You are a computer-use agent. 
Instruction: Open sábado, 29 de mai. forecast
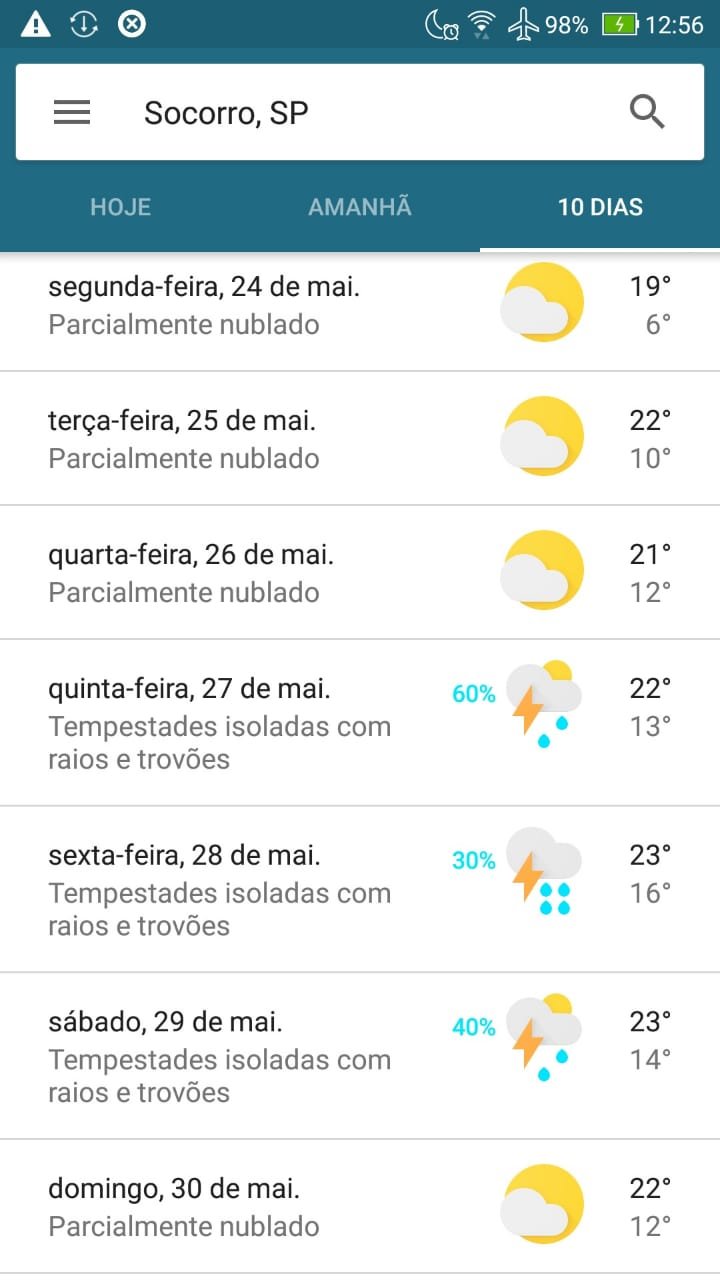click(360, 1056)
